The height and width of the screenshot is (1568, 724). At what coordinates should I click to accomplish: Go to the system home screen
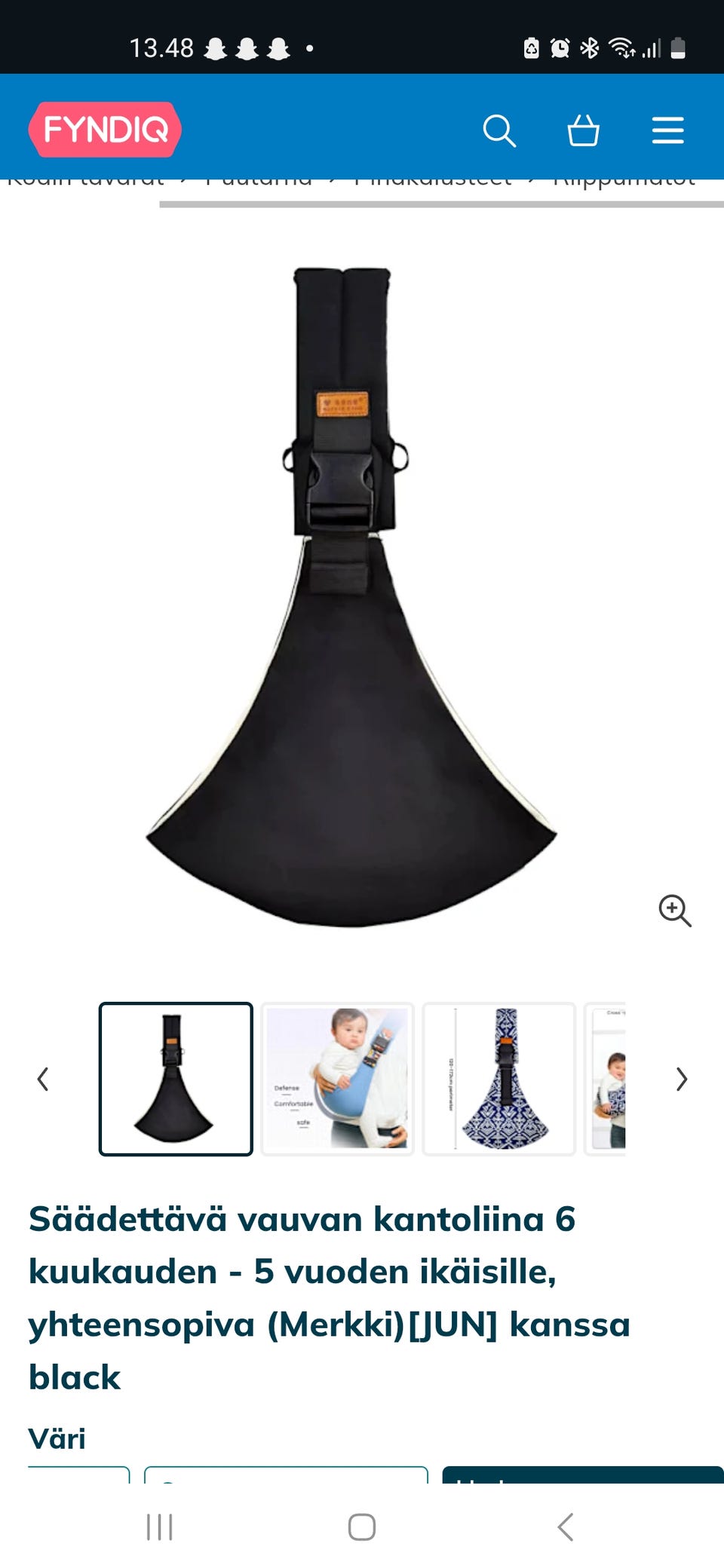362,1527
